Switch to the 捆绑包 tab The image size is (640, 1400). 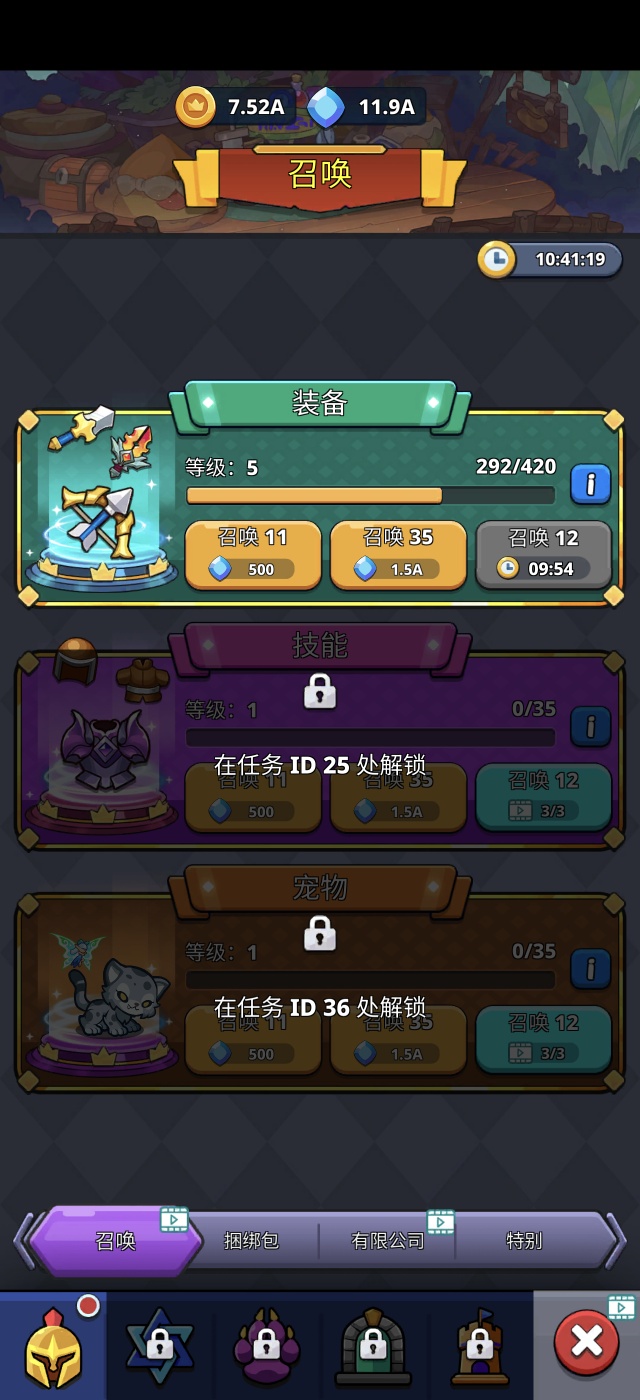point(251,1241)
